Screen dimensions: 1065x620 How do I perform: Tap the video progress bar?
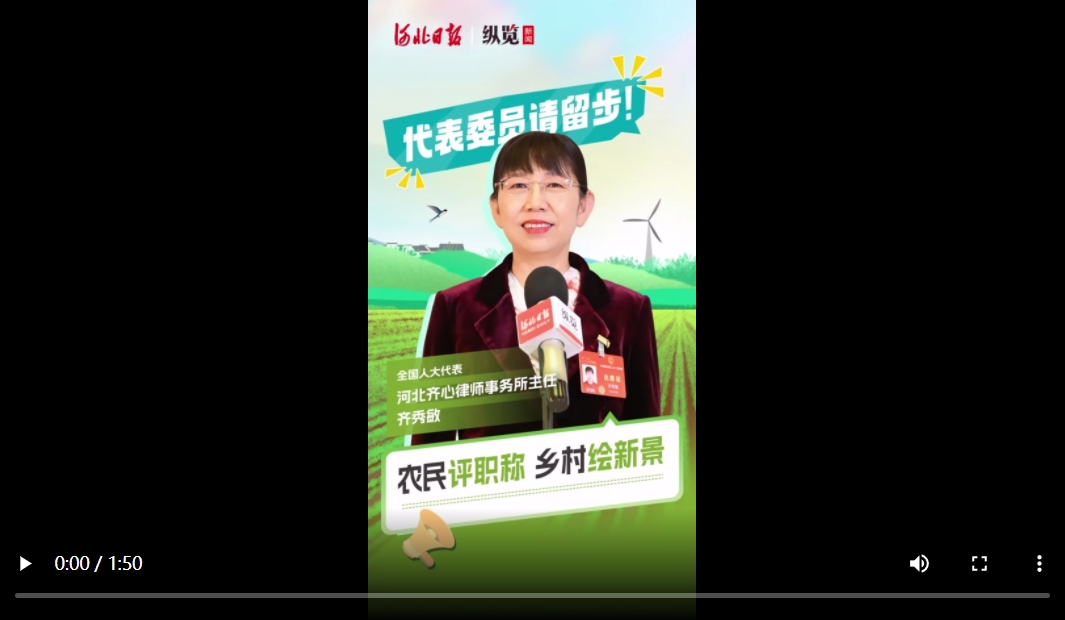click(x=532, y=595)
